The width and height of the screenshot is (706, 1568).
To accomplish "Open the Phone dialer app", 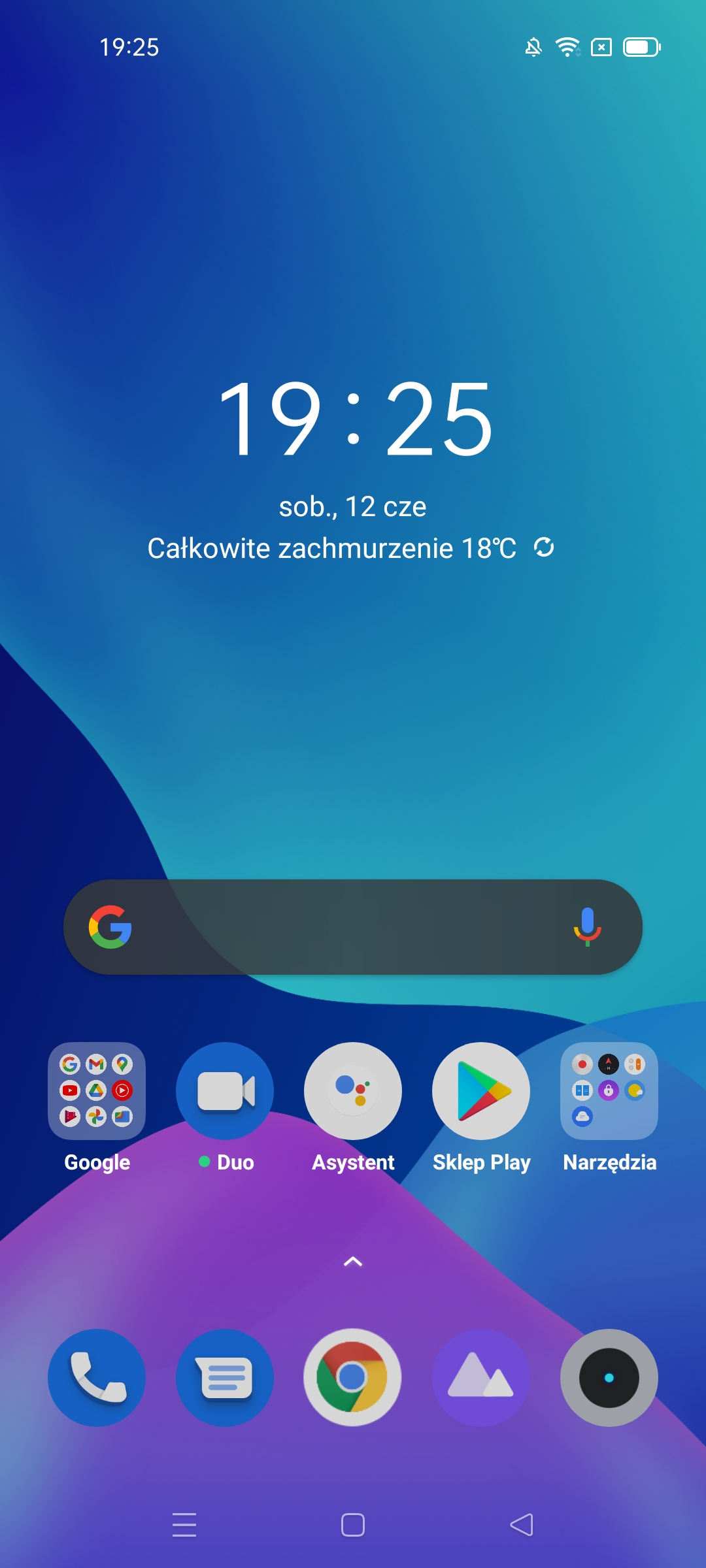I will point(97,1377).
